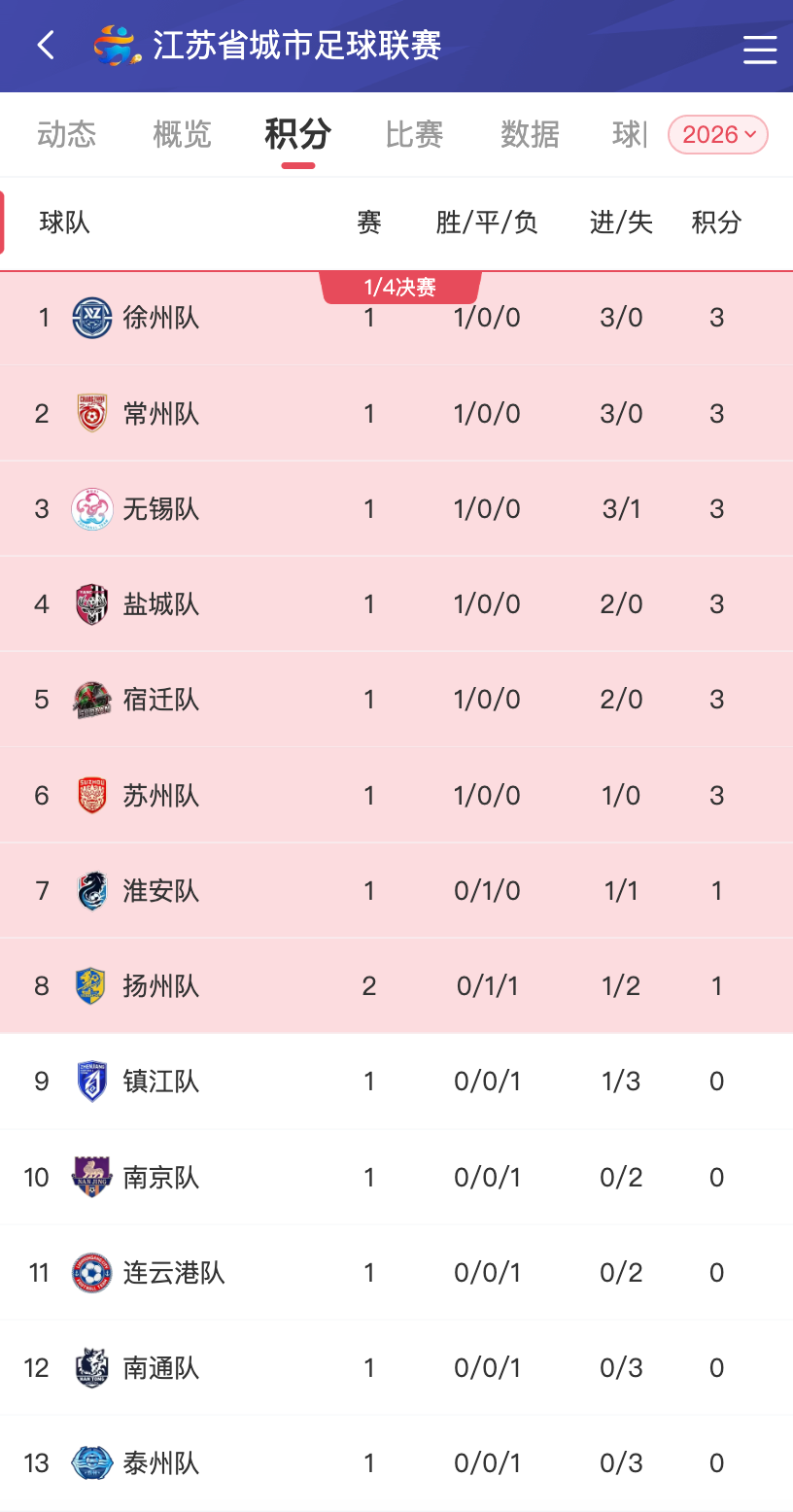This screenshot has width=793, height=1512.
Task: Switch to the 概览 tab
Action: pos(182,134)
